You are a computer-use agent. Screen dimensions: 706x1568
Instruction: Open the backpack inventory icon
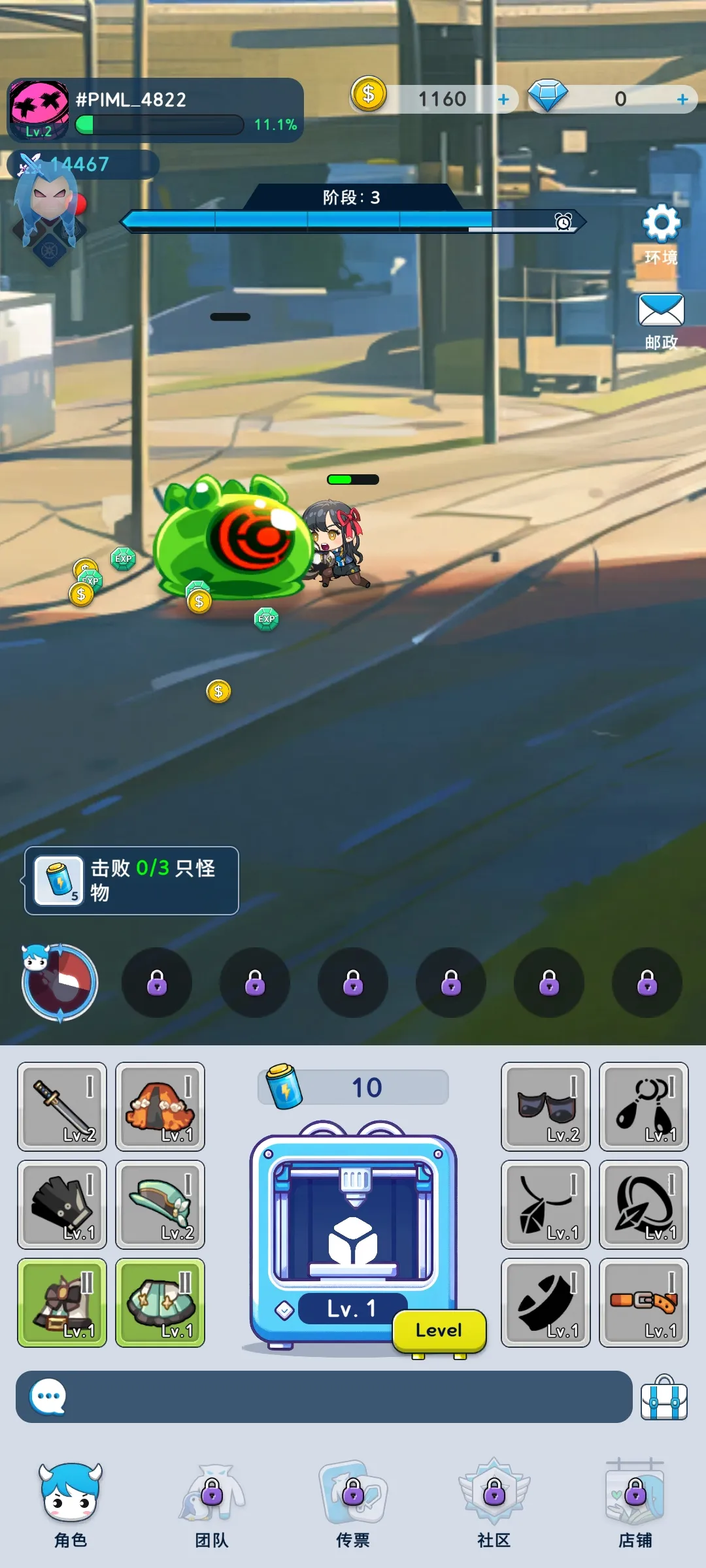click(664, 1398)
